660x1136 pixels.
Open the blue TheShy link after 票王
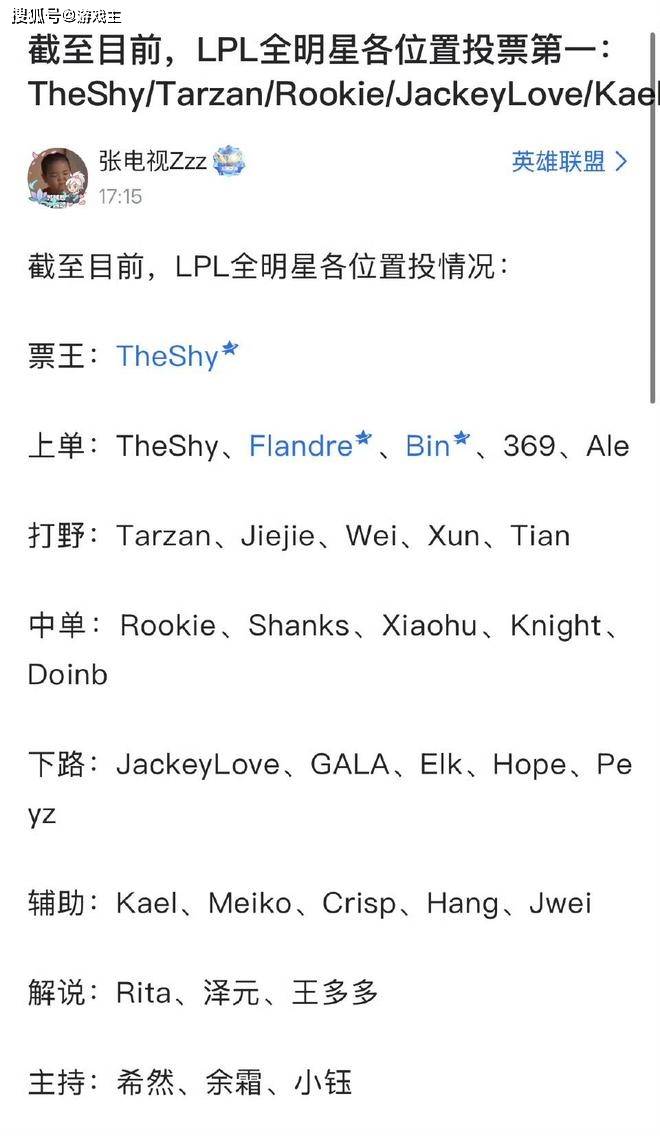click(167, 356)
